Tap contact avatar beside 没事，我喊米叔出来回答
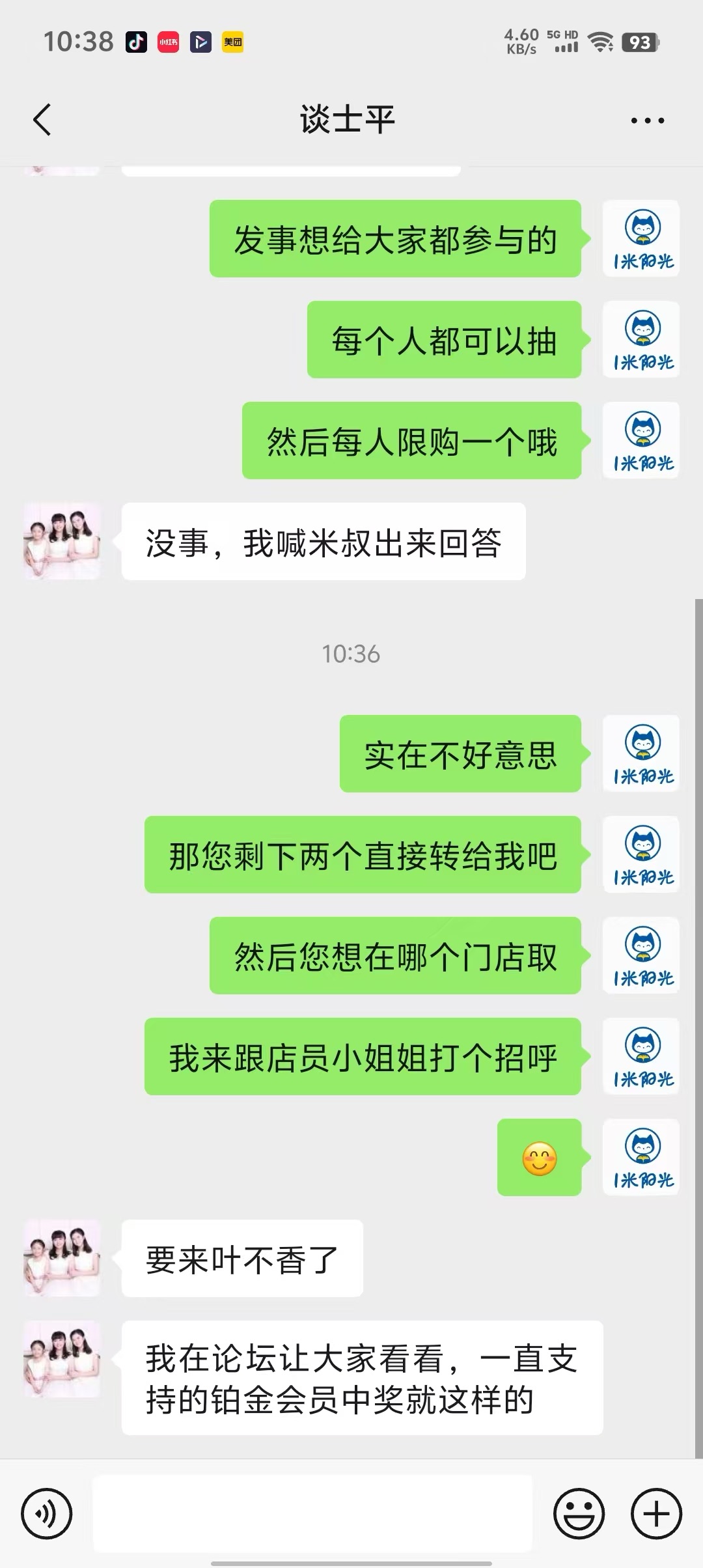This screenshot has width=703, height=1568. coord(62,541)
